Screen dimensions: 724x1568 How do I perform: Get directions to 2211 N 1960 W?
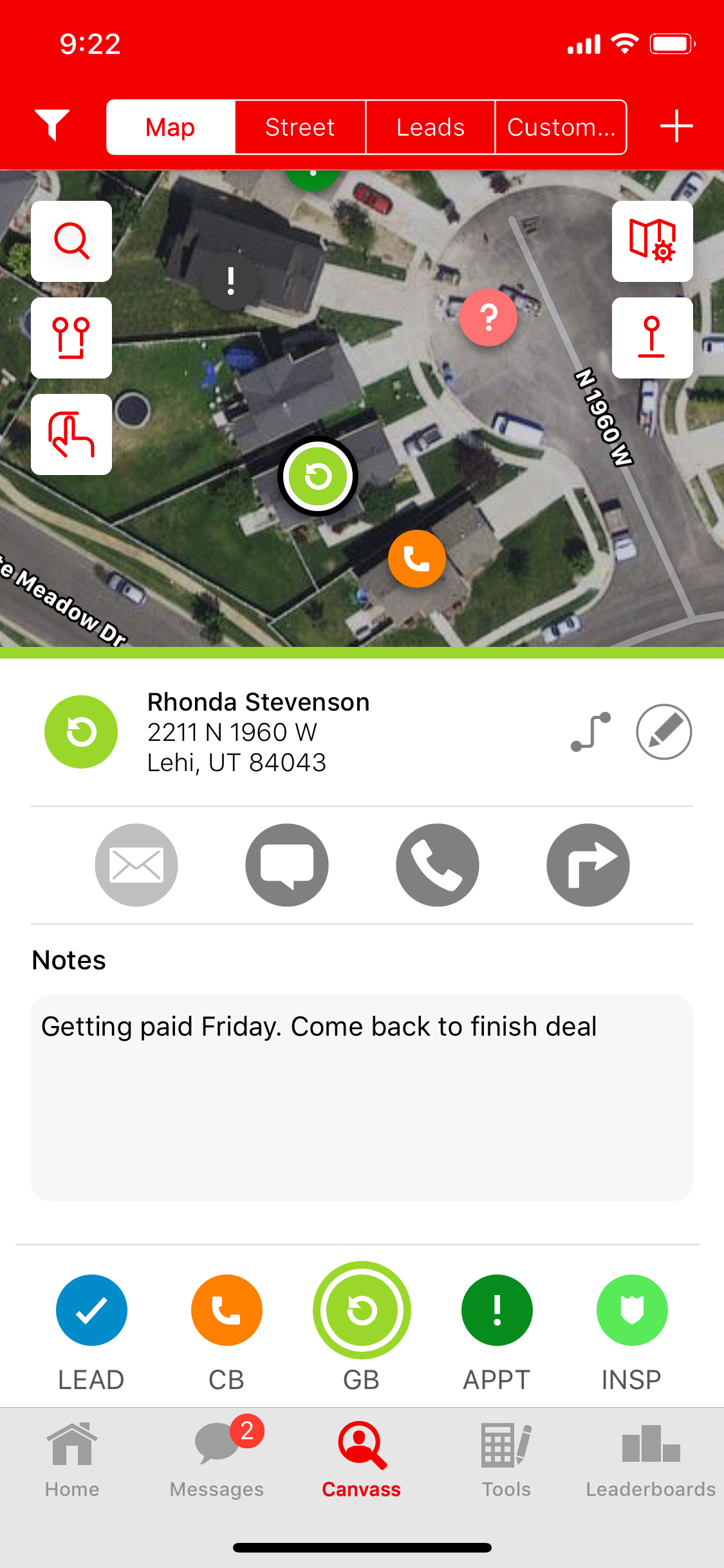[588, 865]
